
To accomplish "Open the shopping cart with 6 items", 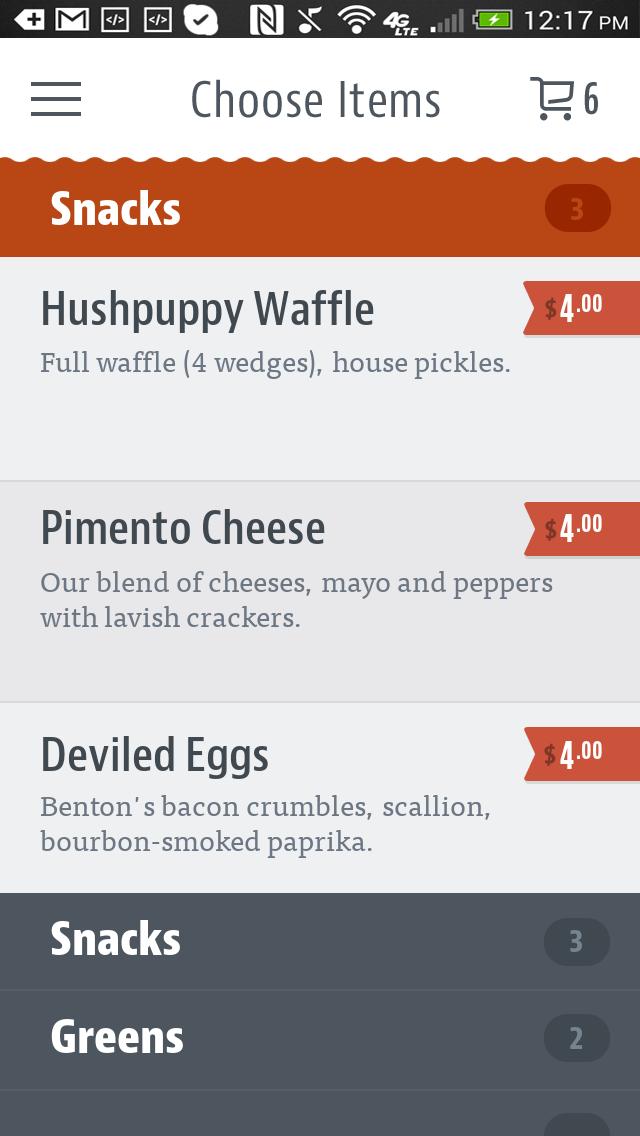I will (563, 99).
